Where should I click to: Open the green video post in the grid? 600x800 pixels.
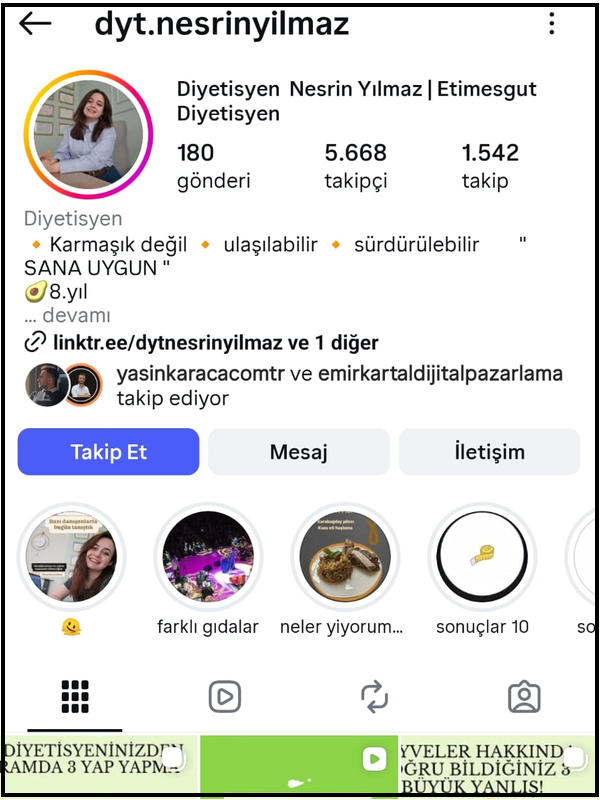point(298,768)
